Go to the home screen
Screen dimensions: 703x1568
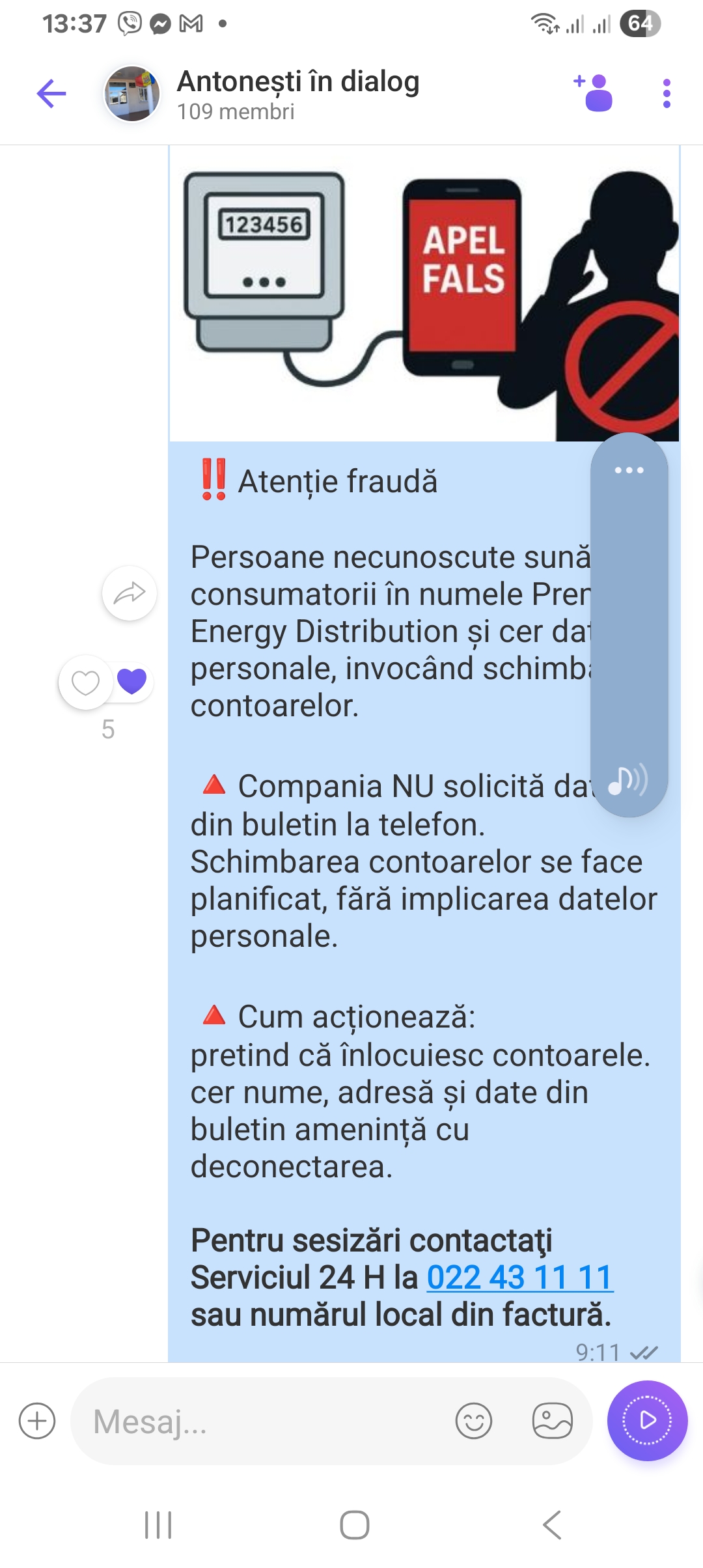355,1525
